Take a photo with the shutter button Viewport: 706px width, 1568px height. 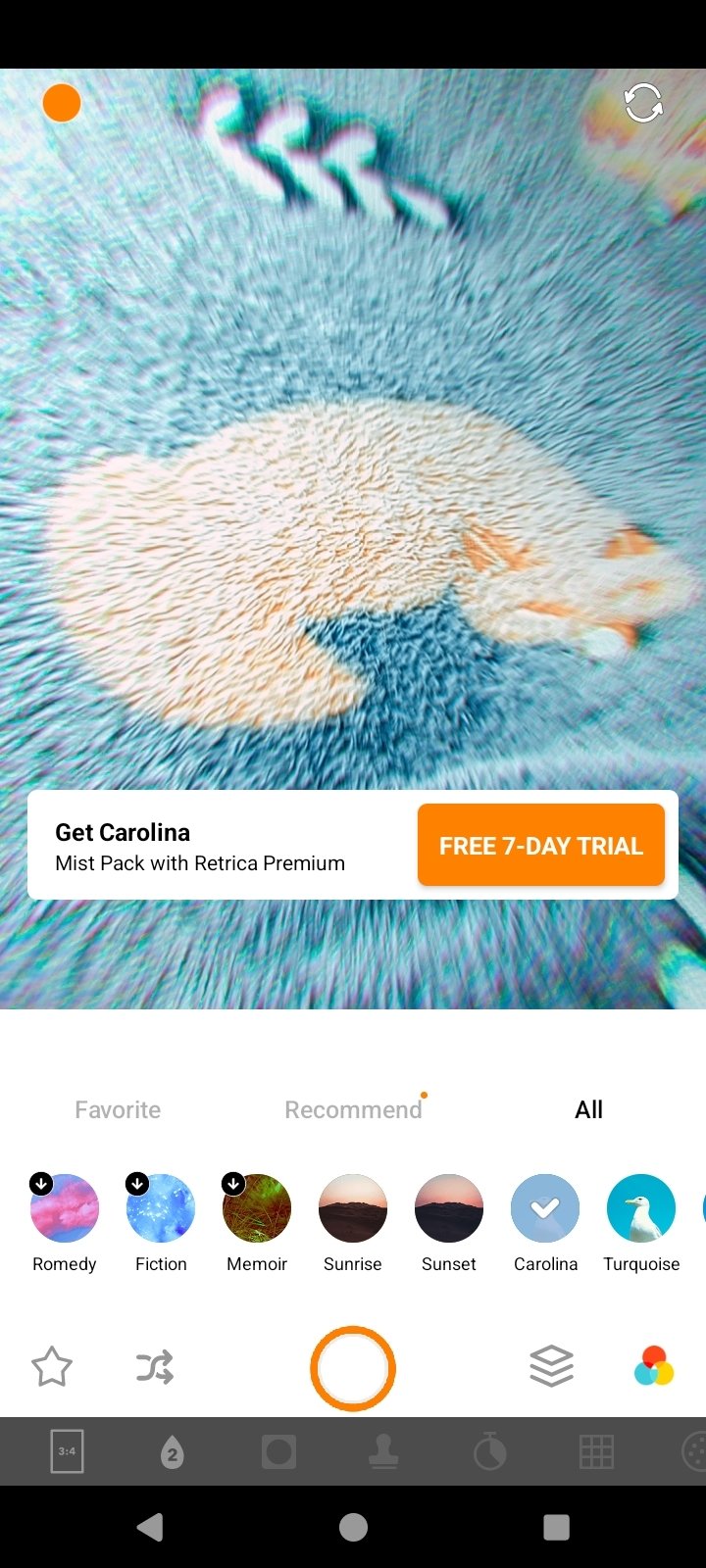[x=353, y=1368]
